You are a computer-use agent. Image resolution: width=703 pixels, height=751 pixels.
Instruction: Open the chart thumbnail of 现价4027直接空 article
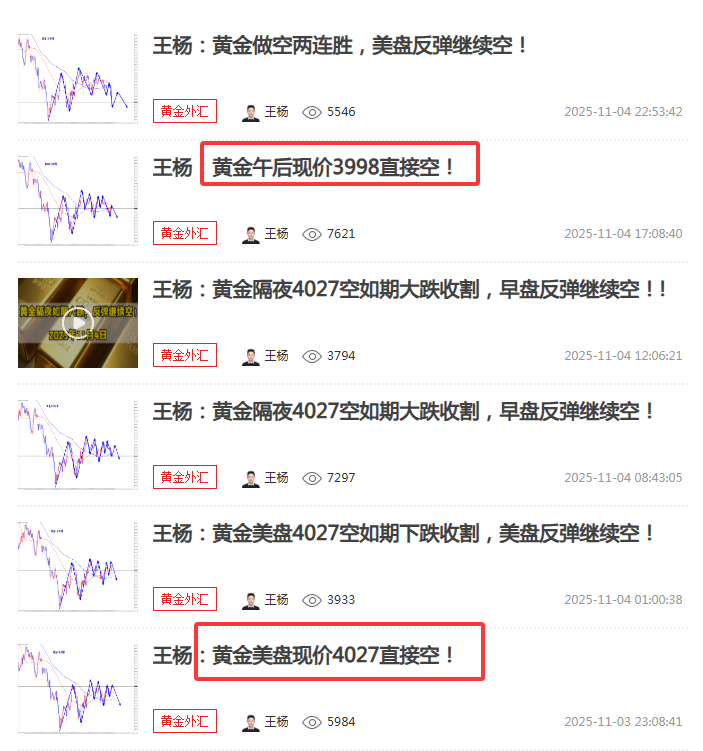tap(78, 689)
